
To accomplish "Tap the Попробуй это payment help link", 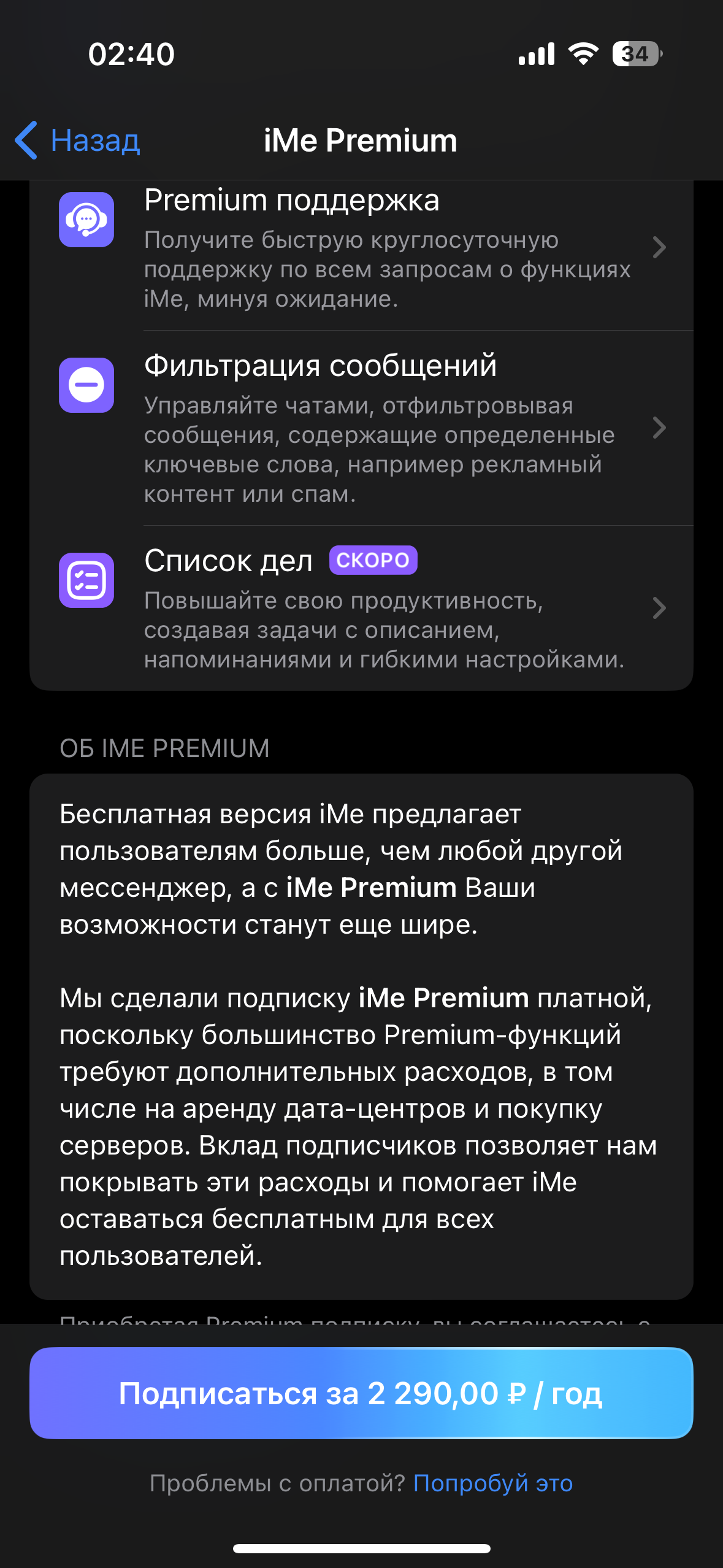I will 492,1483.
